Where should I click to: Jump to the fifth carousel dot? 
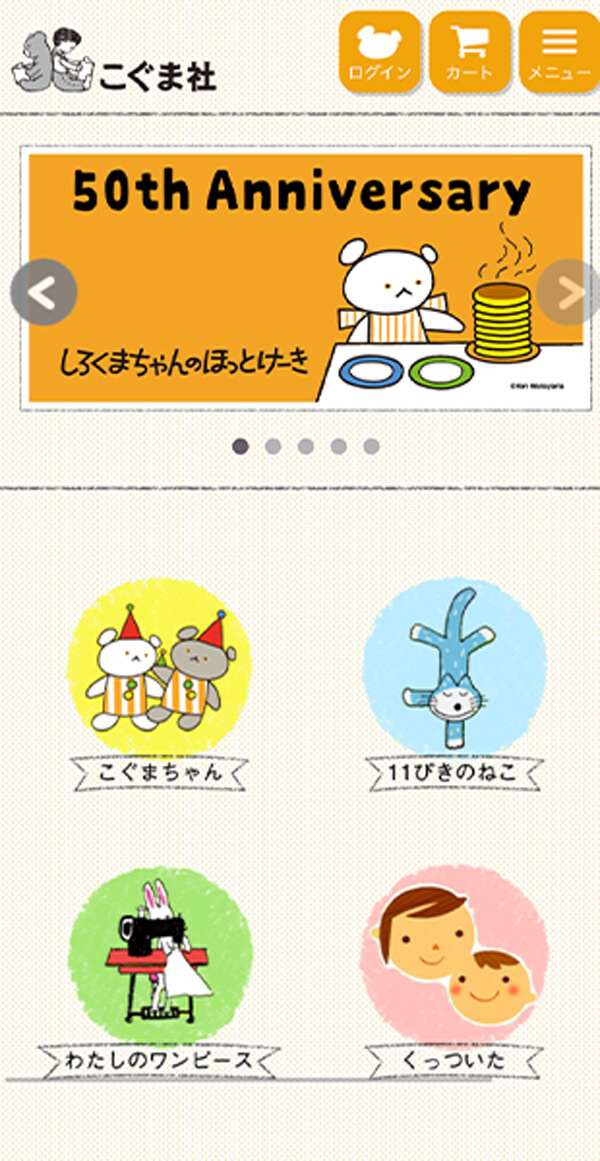point(371,446)
